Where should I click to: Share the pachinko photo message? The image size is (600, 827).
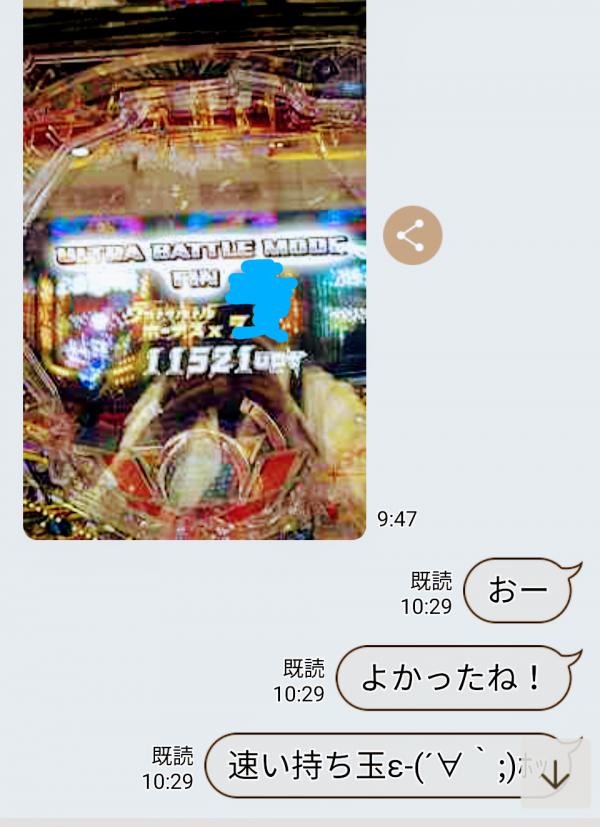click(412, 236)
